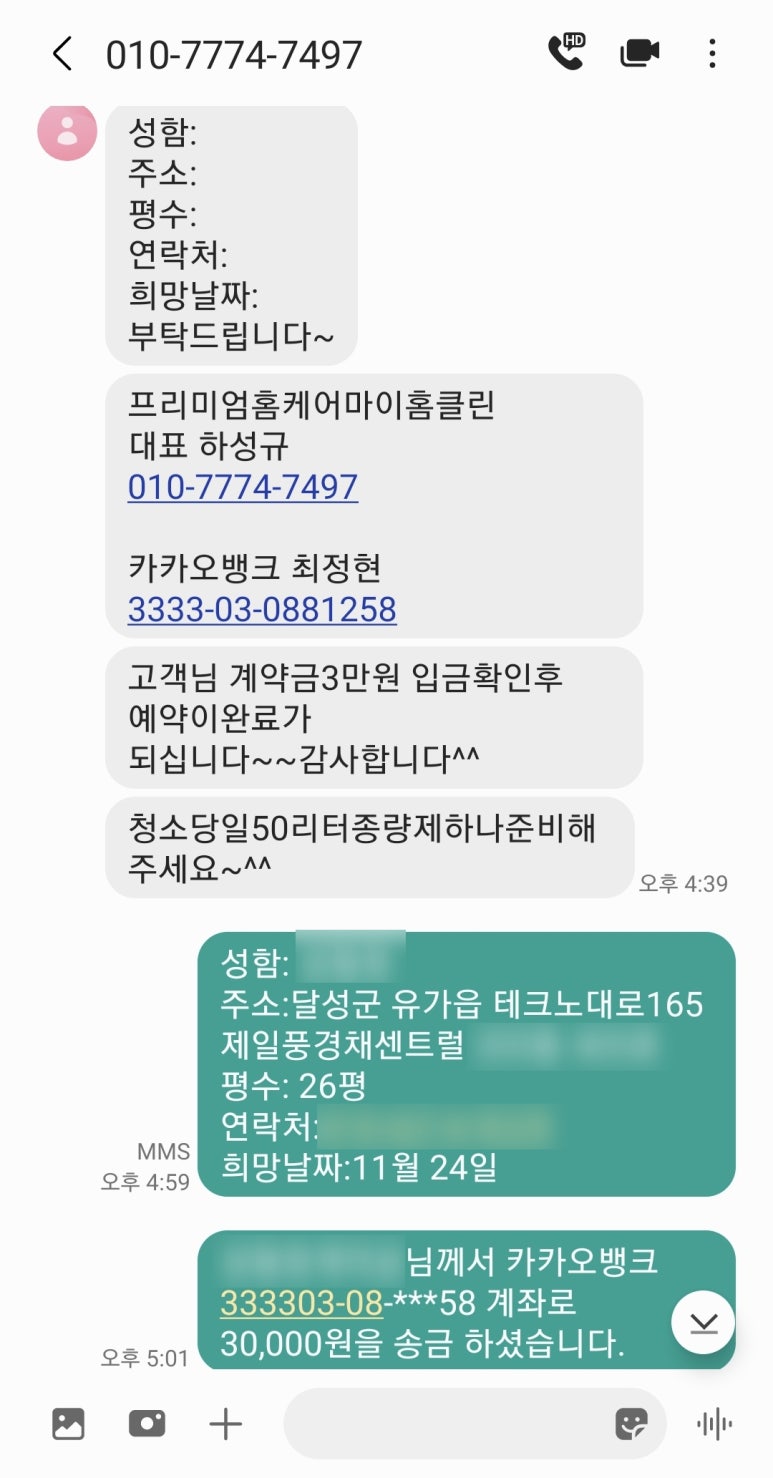
Task: Open the plus attachment options
Action: point(226,1423)
